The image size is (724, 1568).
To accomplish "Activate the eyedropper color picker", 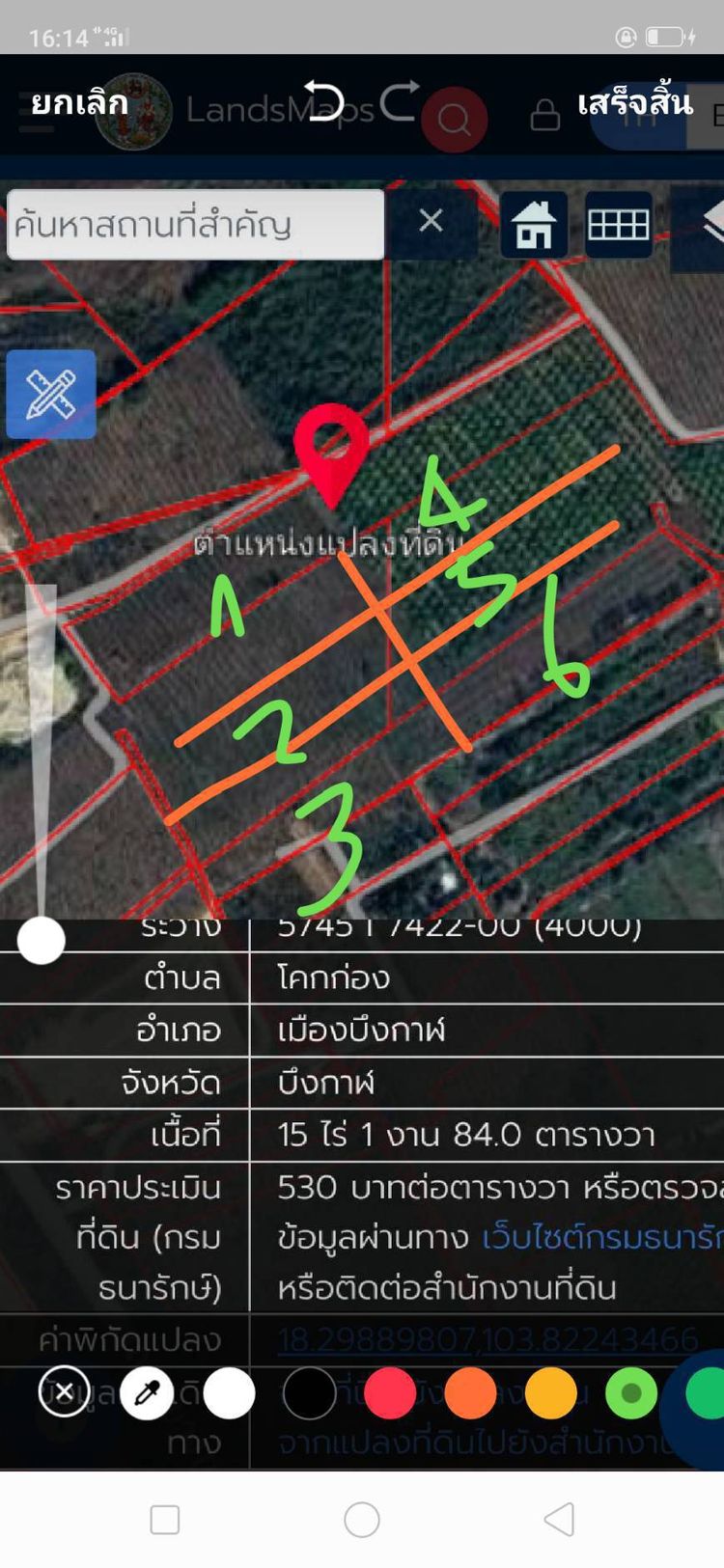I will click(x=147, y=1392).
